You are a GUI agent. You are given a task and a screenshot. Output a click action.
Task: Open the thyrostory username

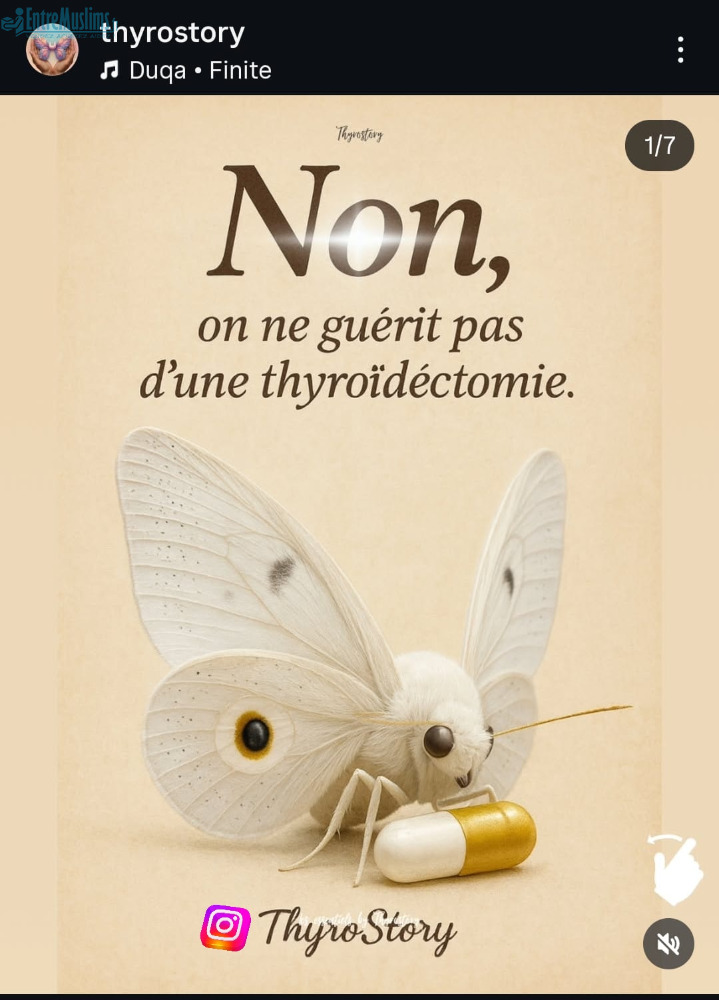coord(172,33)
